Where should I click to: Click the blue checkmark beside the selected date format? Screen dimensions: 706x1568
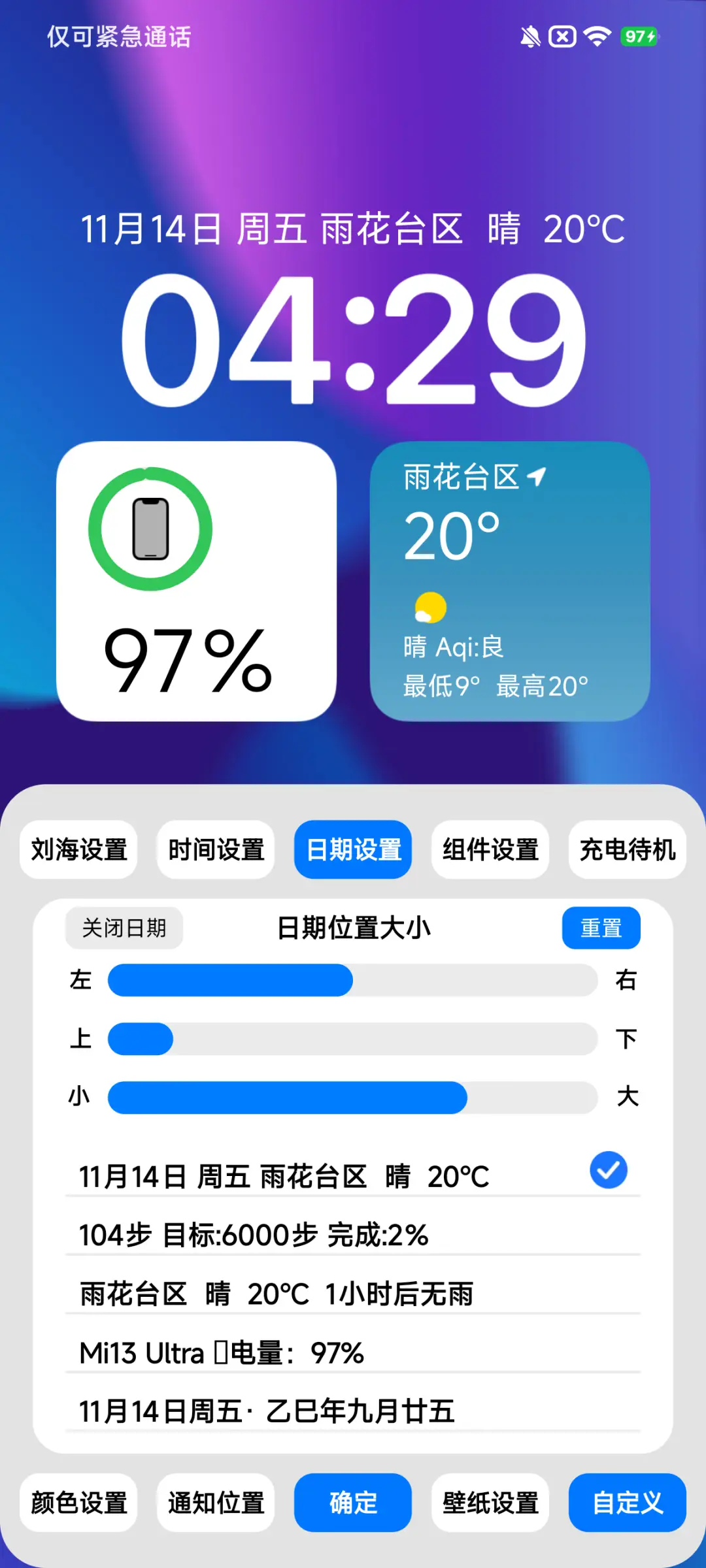(x=608, y=1169)
